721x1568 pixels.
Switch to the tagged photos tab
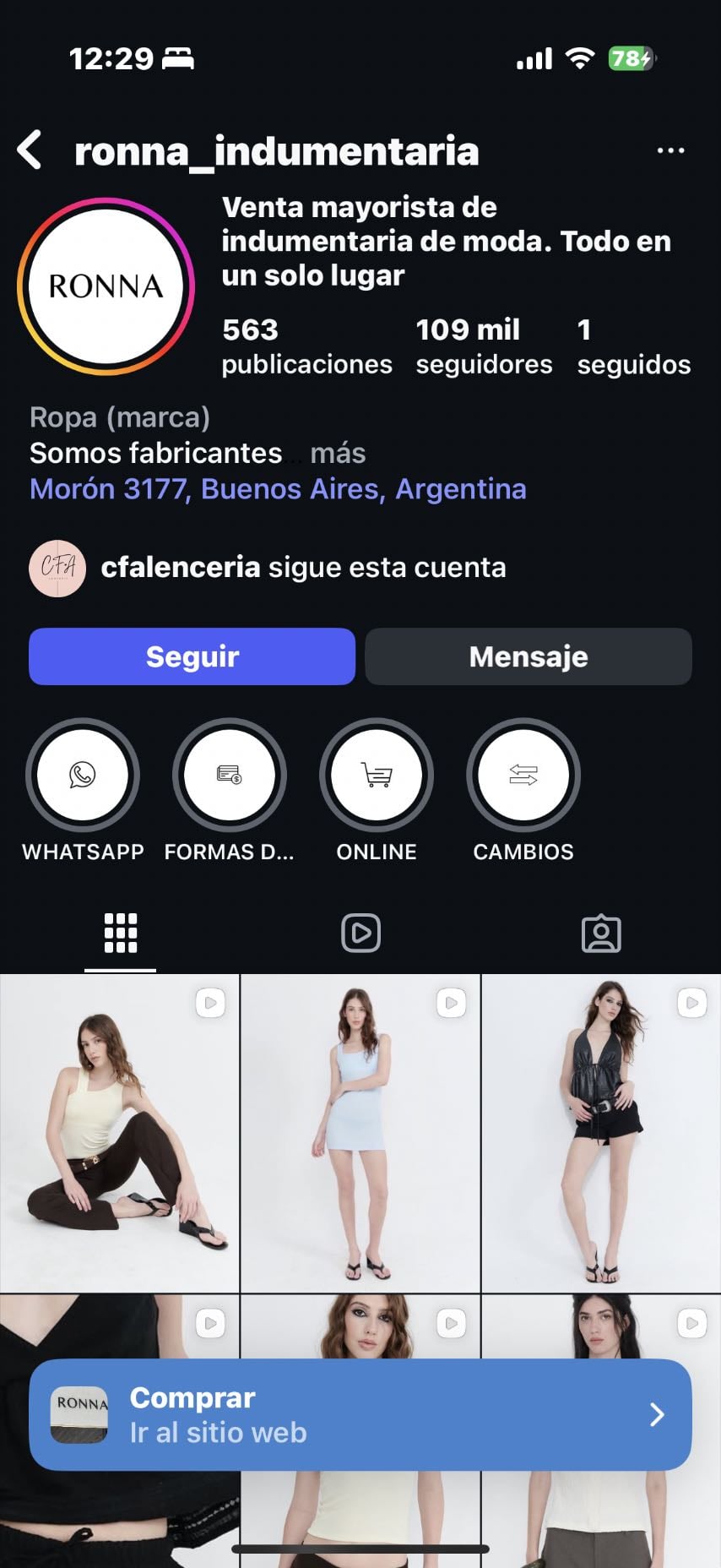point(601,934)
